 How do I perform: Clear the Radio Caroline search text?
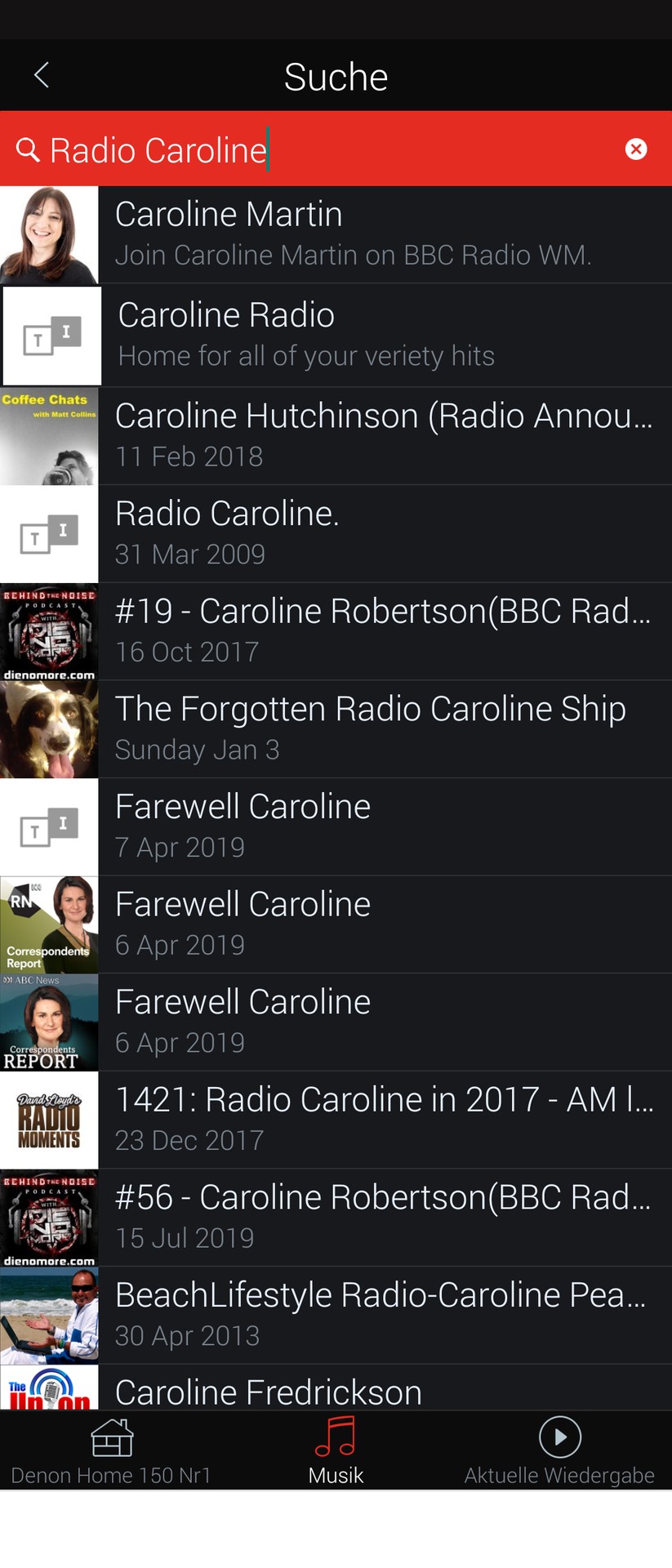[636, 149]
